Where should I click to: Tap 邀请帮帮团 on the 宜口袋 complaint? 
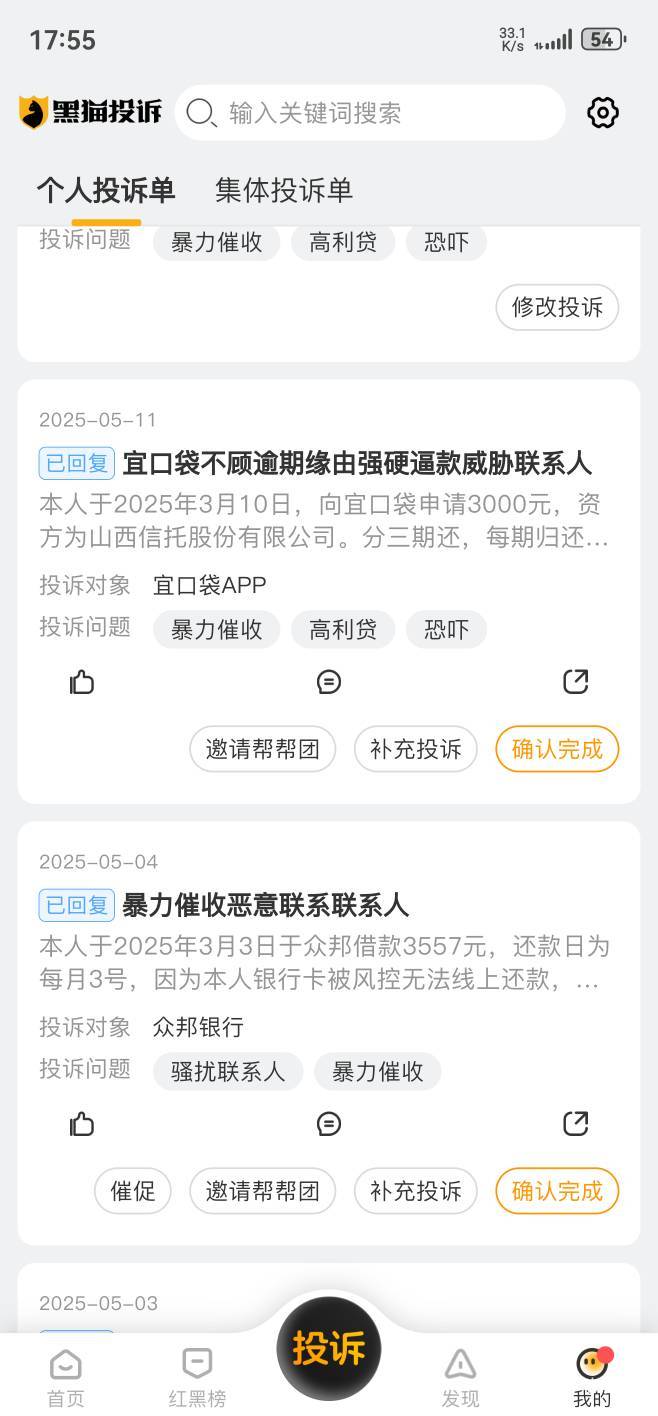pos(263,749)
